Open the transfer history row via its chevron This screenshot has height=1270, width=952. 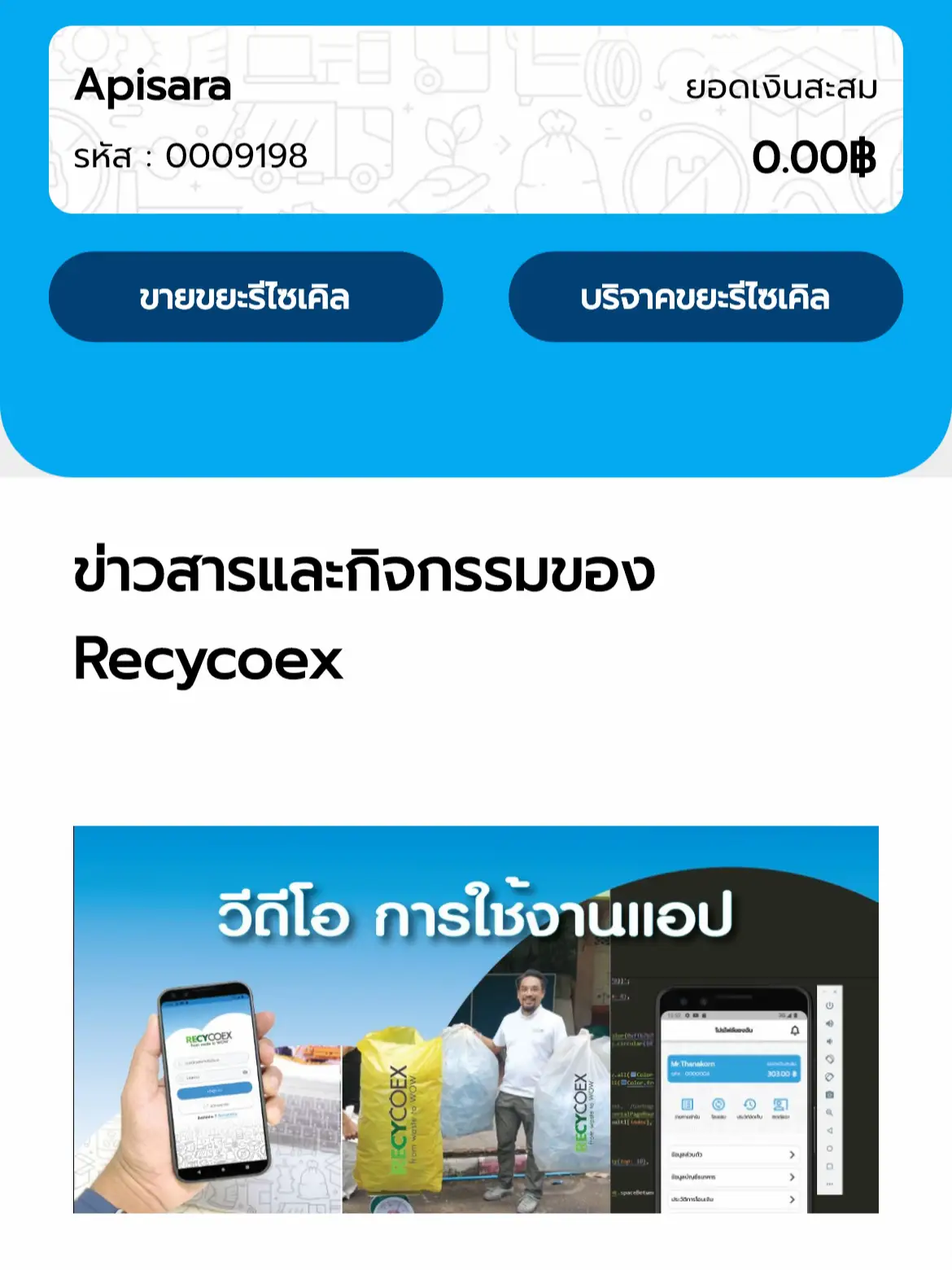(792, 1200)
